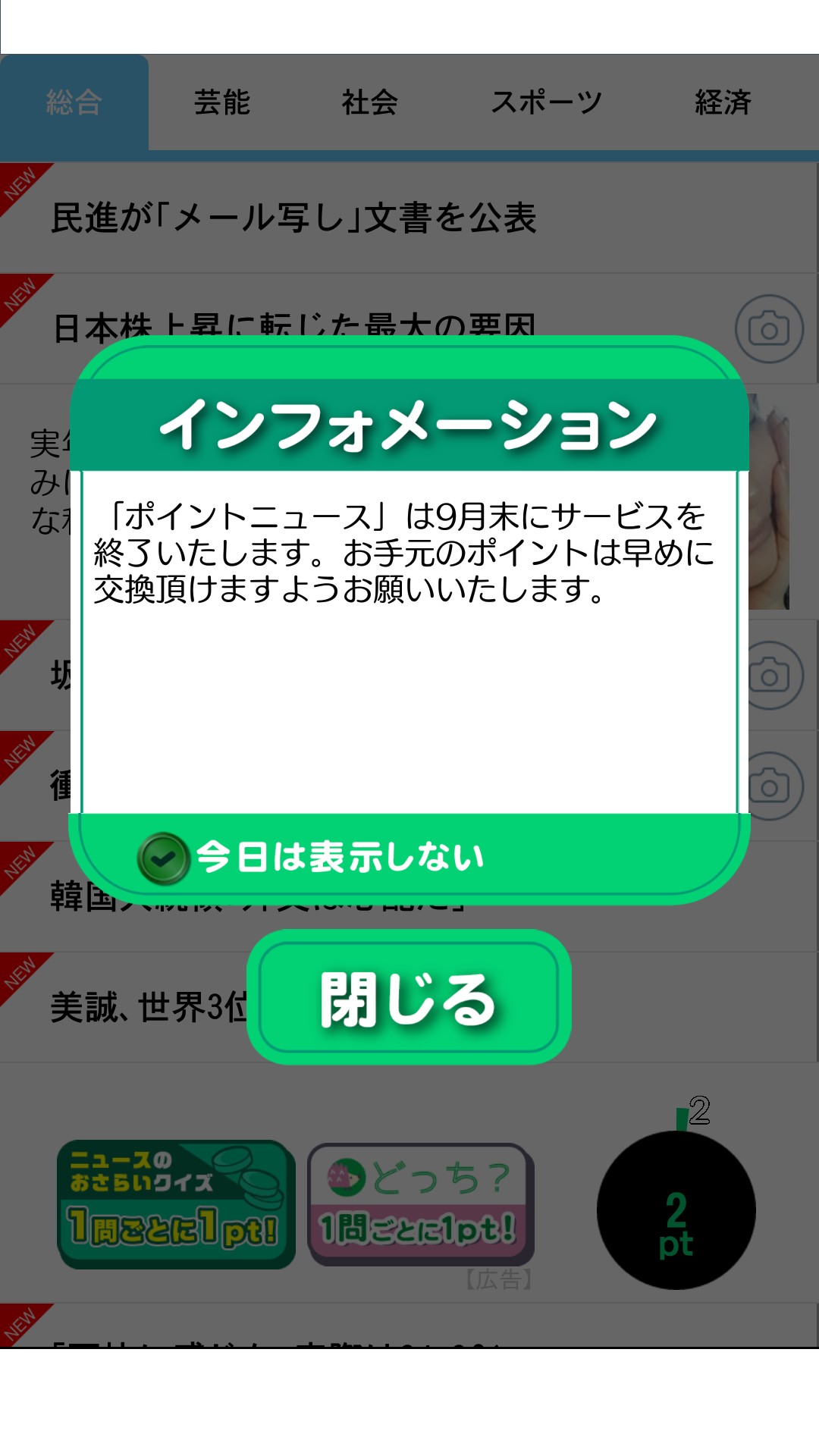Switch to the 経済 tab
The image size is (819, 1456).
[x=723, y=102]
